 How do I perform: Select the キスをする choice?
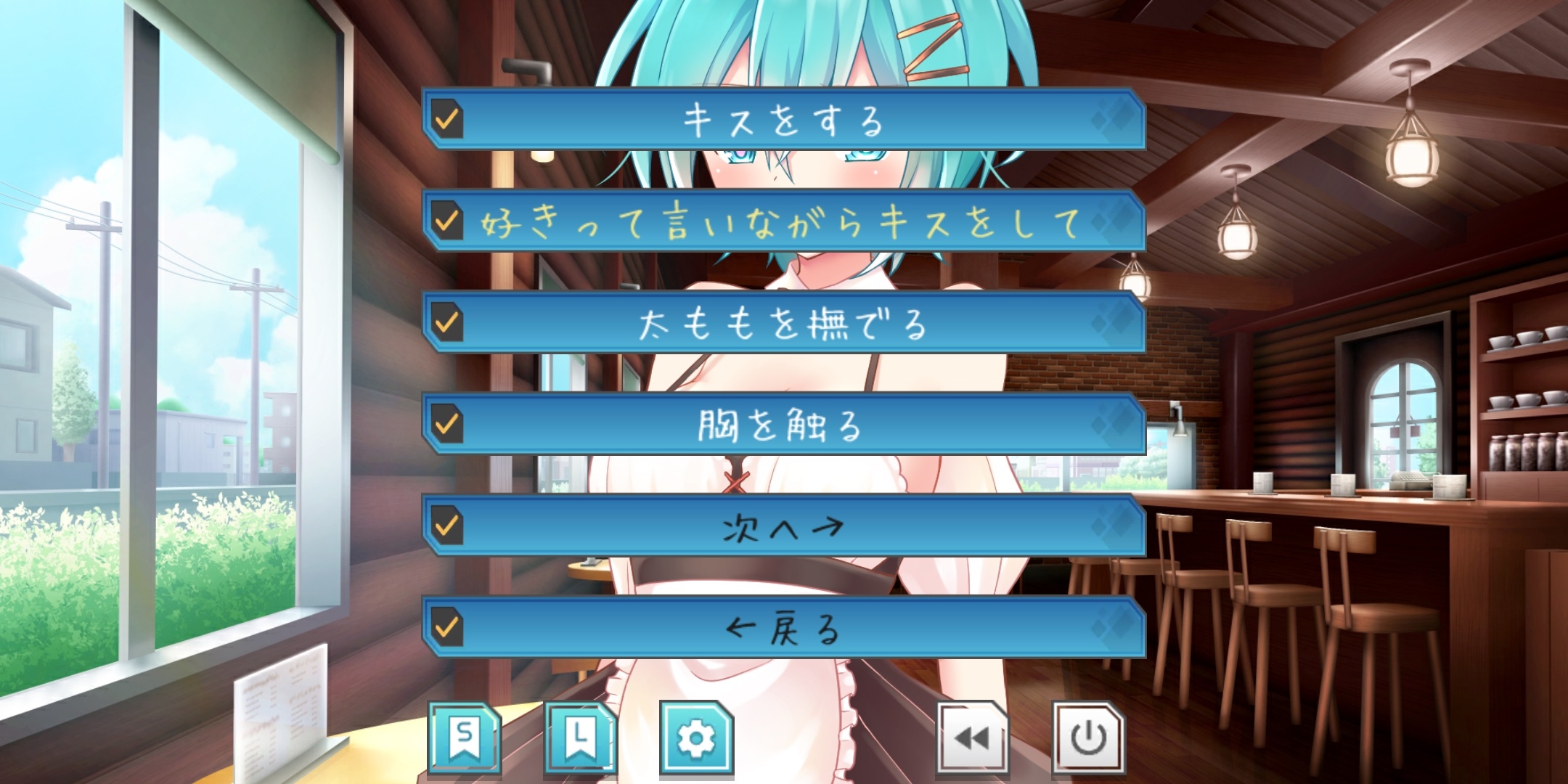tap(784, 120)
